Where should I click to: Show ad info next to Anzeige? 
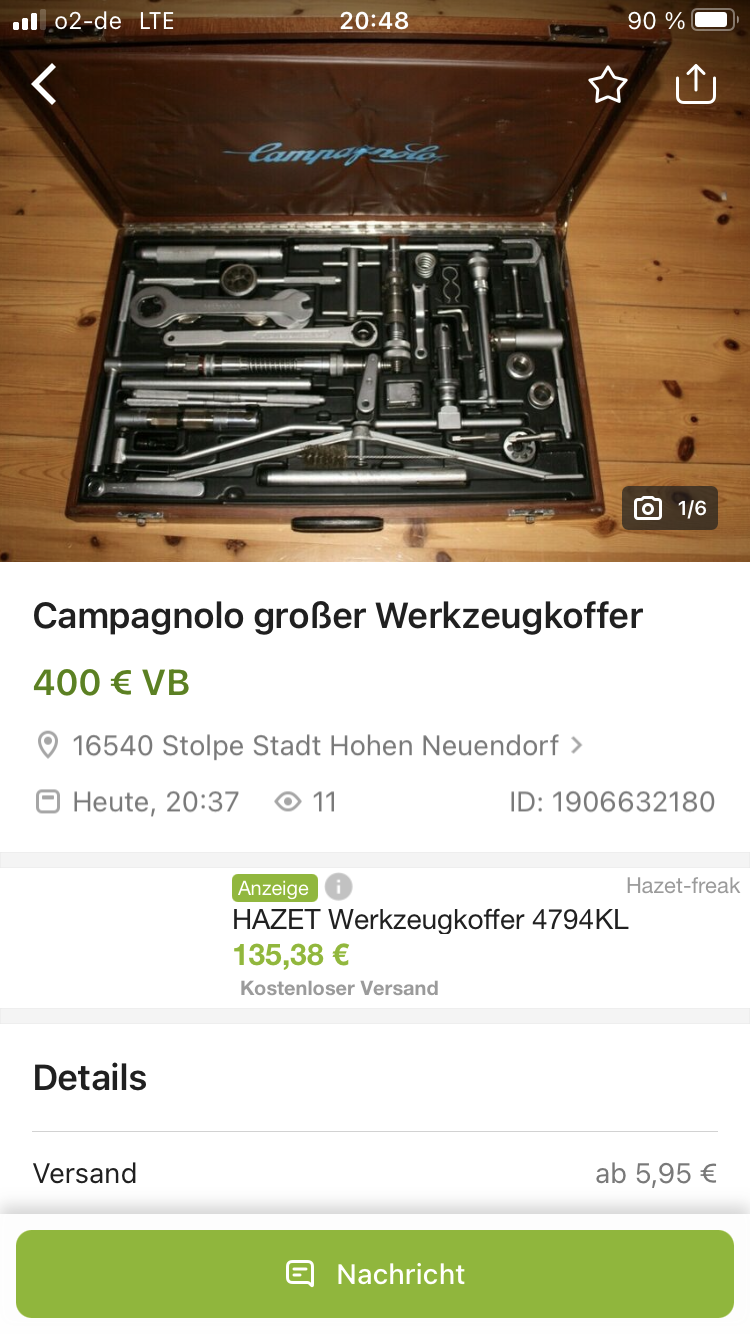click(339, 886)
